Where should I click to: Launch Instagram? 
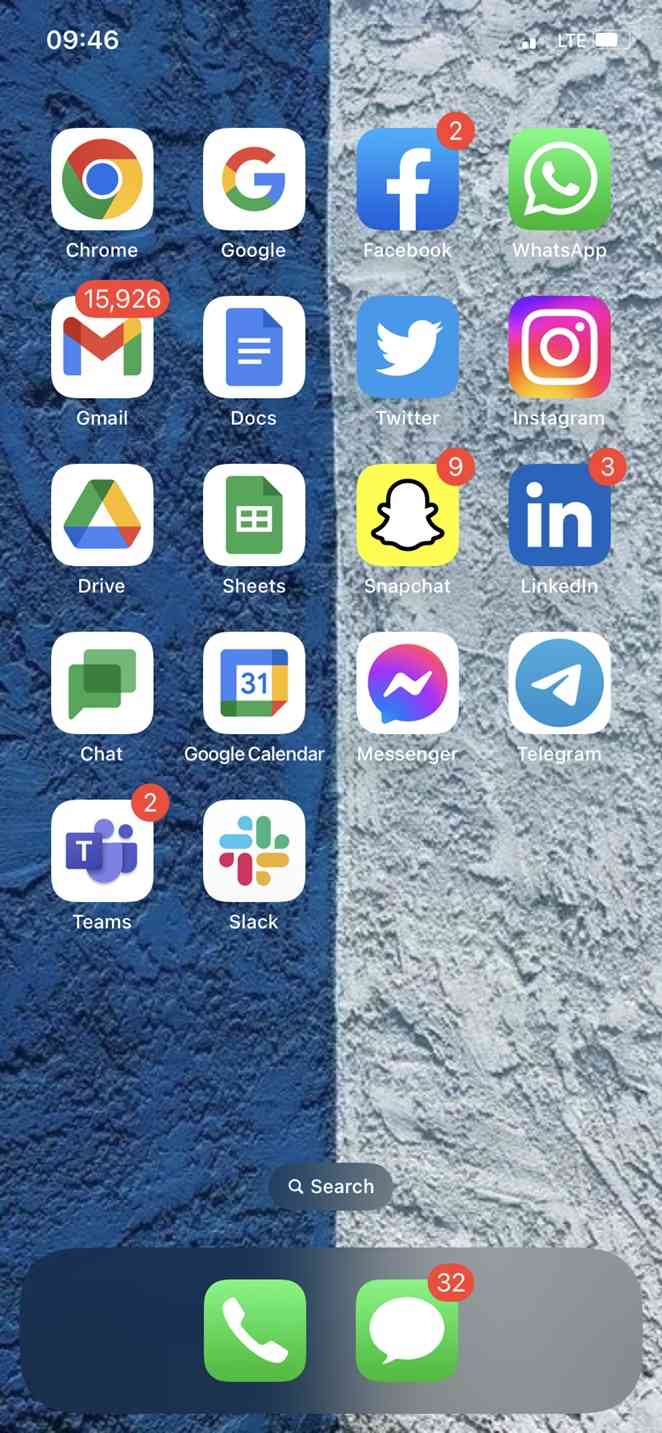pyautogui.click(x=559, y=347)
